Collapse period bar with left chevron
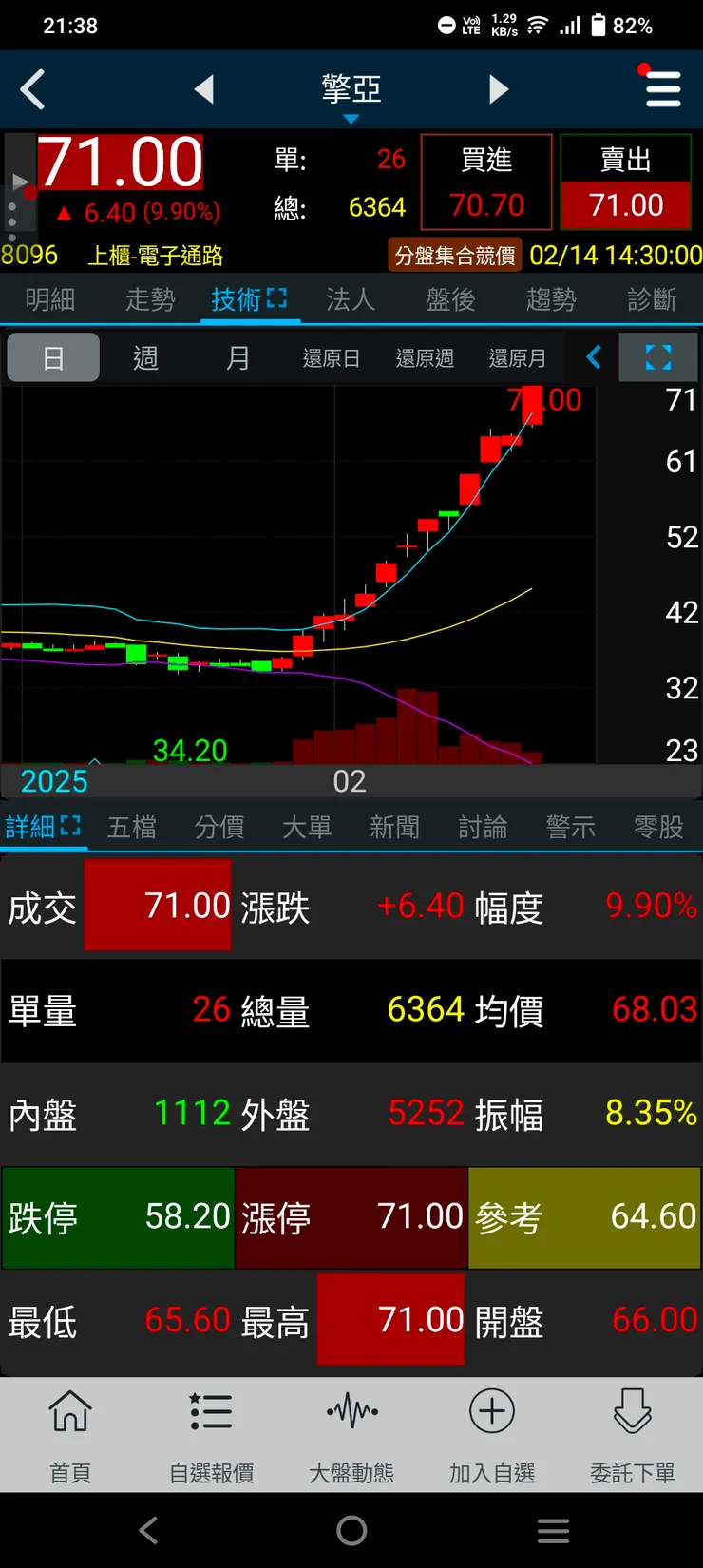Viewport: 703px width, 1568px height. pyautogui.click(x=594, y=358)
